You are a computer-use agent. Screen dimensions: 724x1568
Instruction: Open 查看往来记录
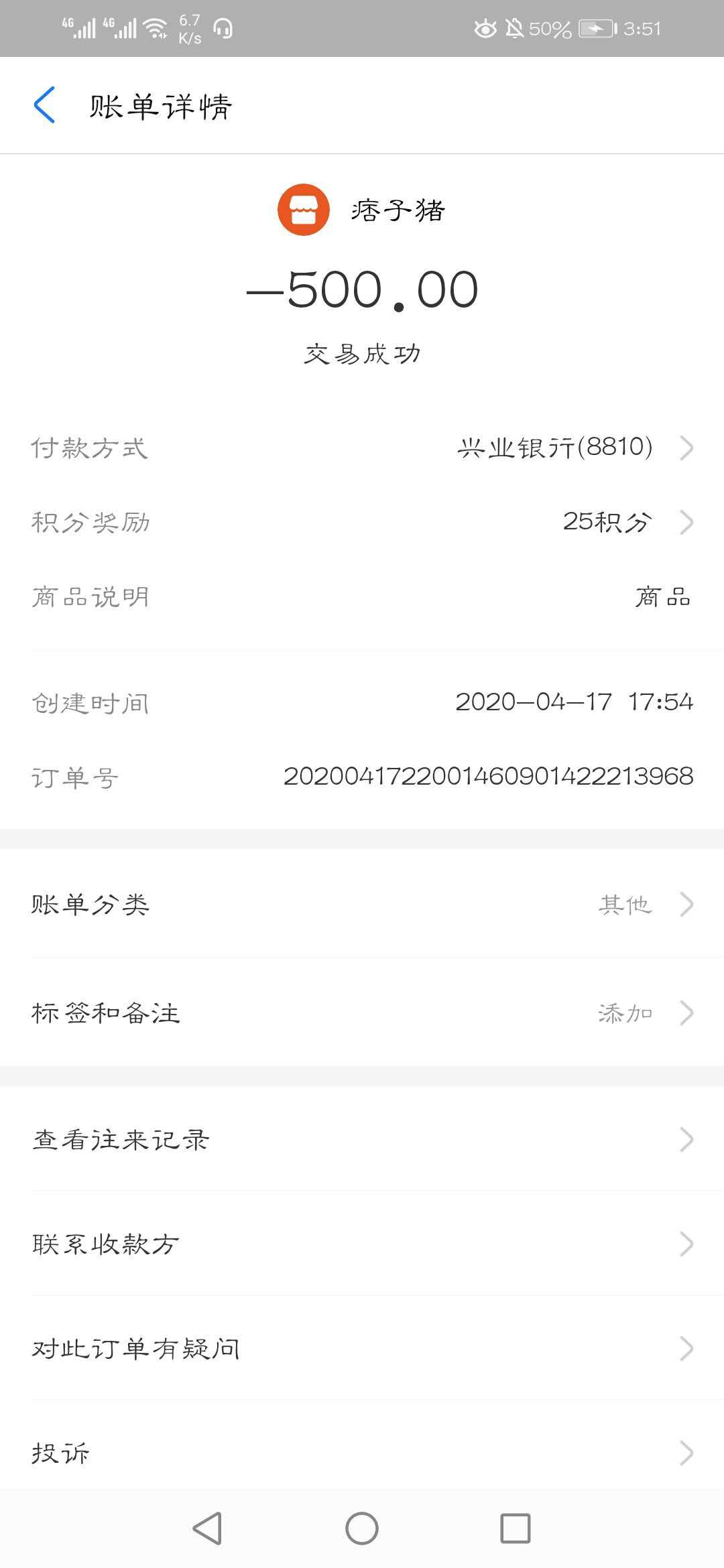pyautogui.click(x=362, y=1139)
